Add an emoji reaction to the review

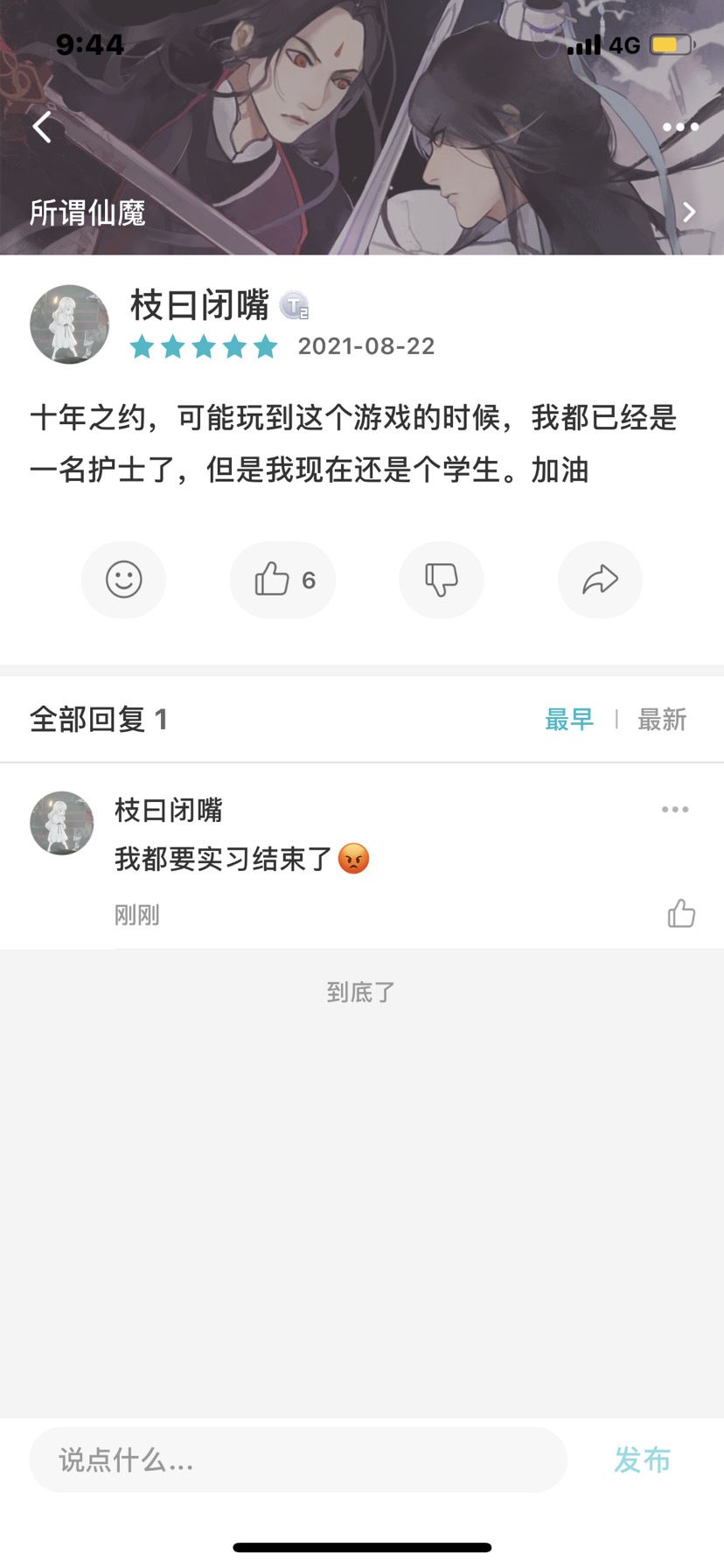point(123,580)
